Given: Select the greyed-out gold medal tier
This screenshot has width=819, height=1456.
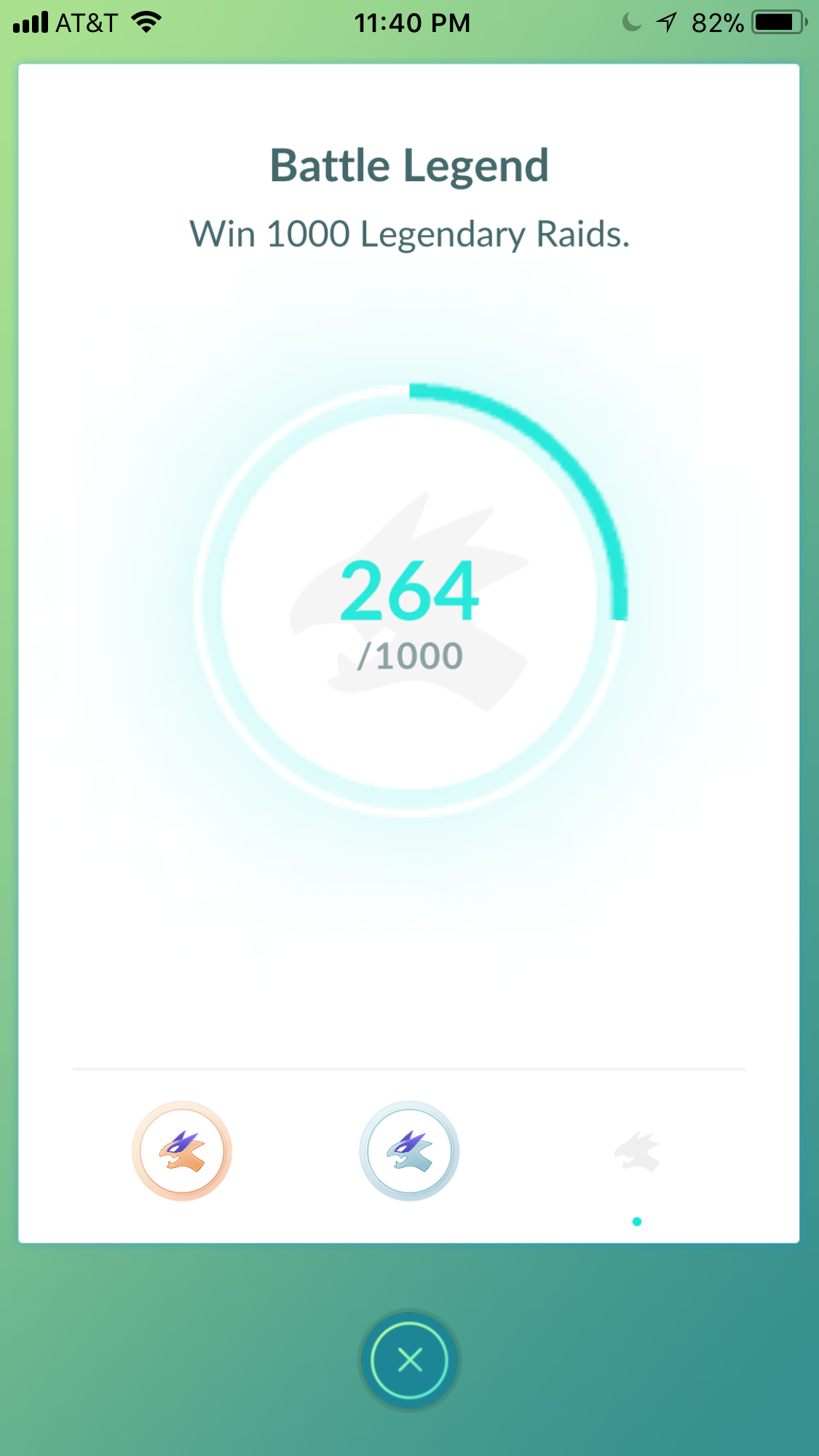Looking at the screenshot, I should (637, 1151).
